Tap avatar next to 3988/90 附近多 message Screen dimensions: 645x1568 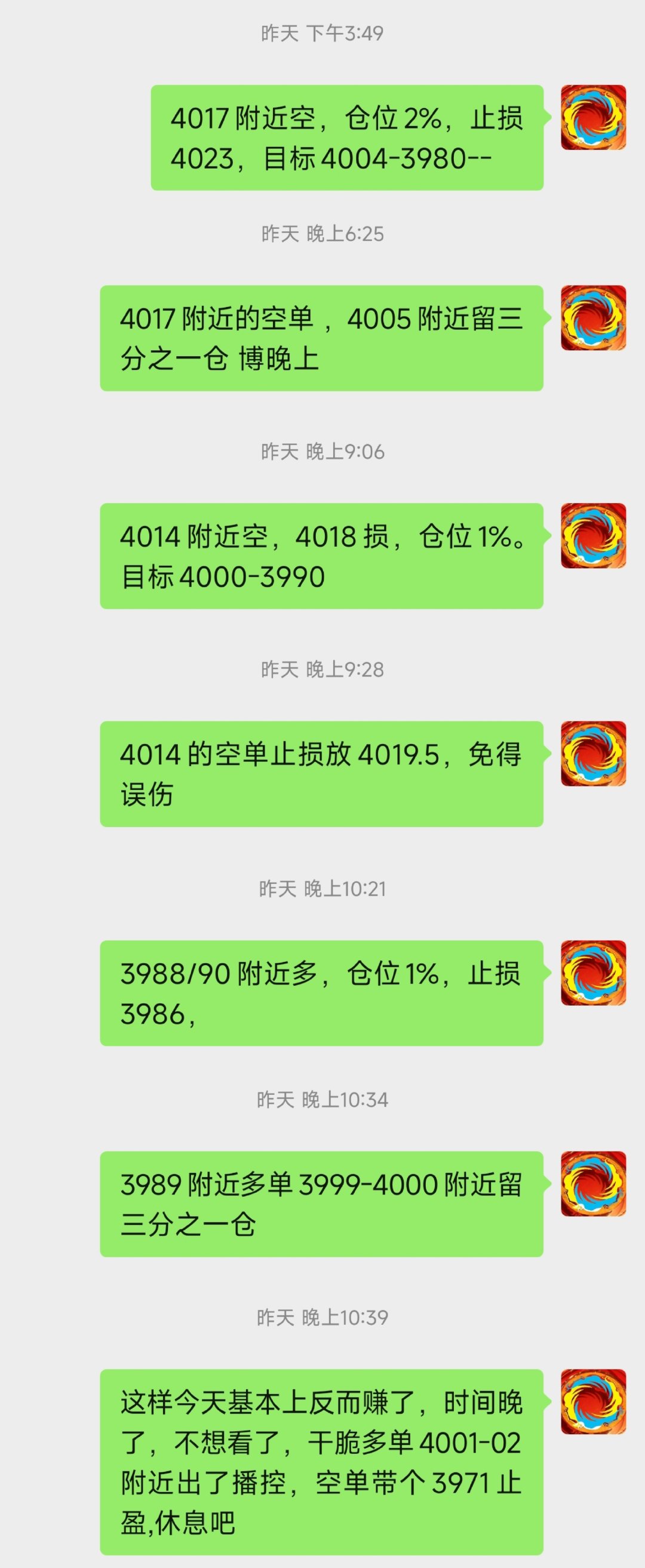[x=593, y=973]
